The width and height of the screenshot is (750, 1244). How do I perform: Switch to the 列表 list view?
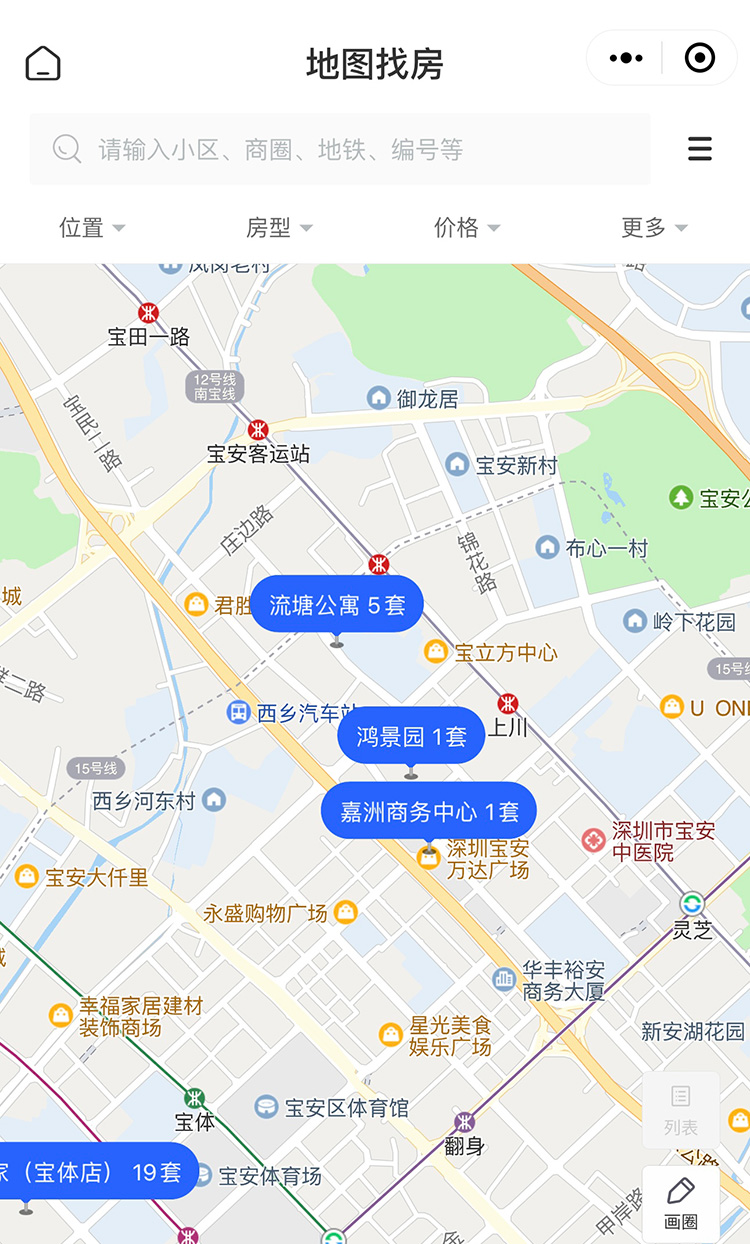click(x=680, y=1109)
